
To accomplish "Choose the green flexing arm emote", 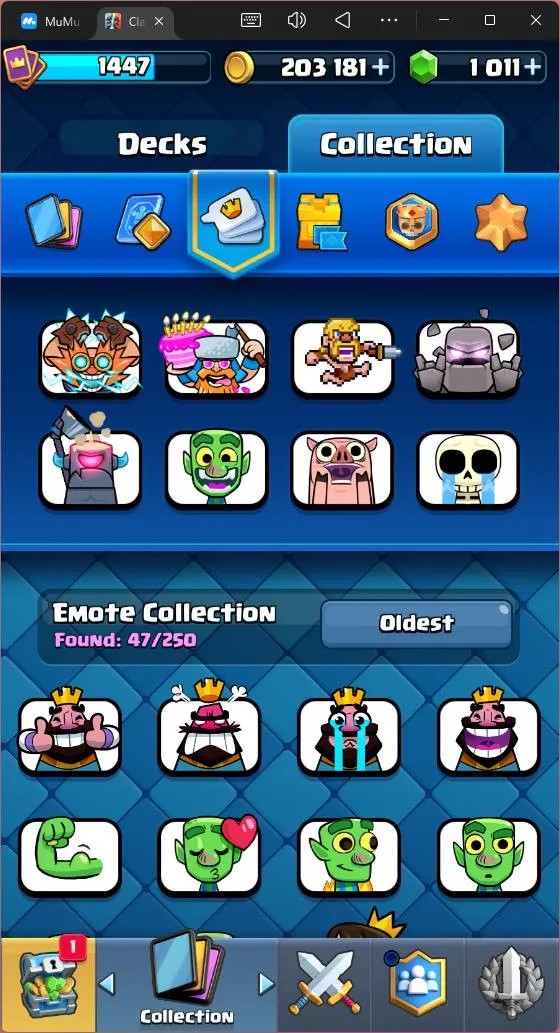I will [x=70, y=856].
